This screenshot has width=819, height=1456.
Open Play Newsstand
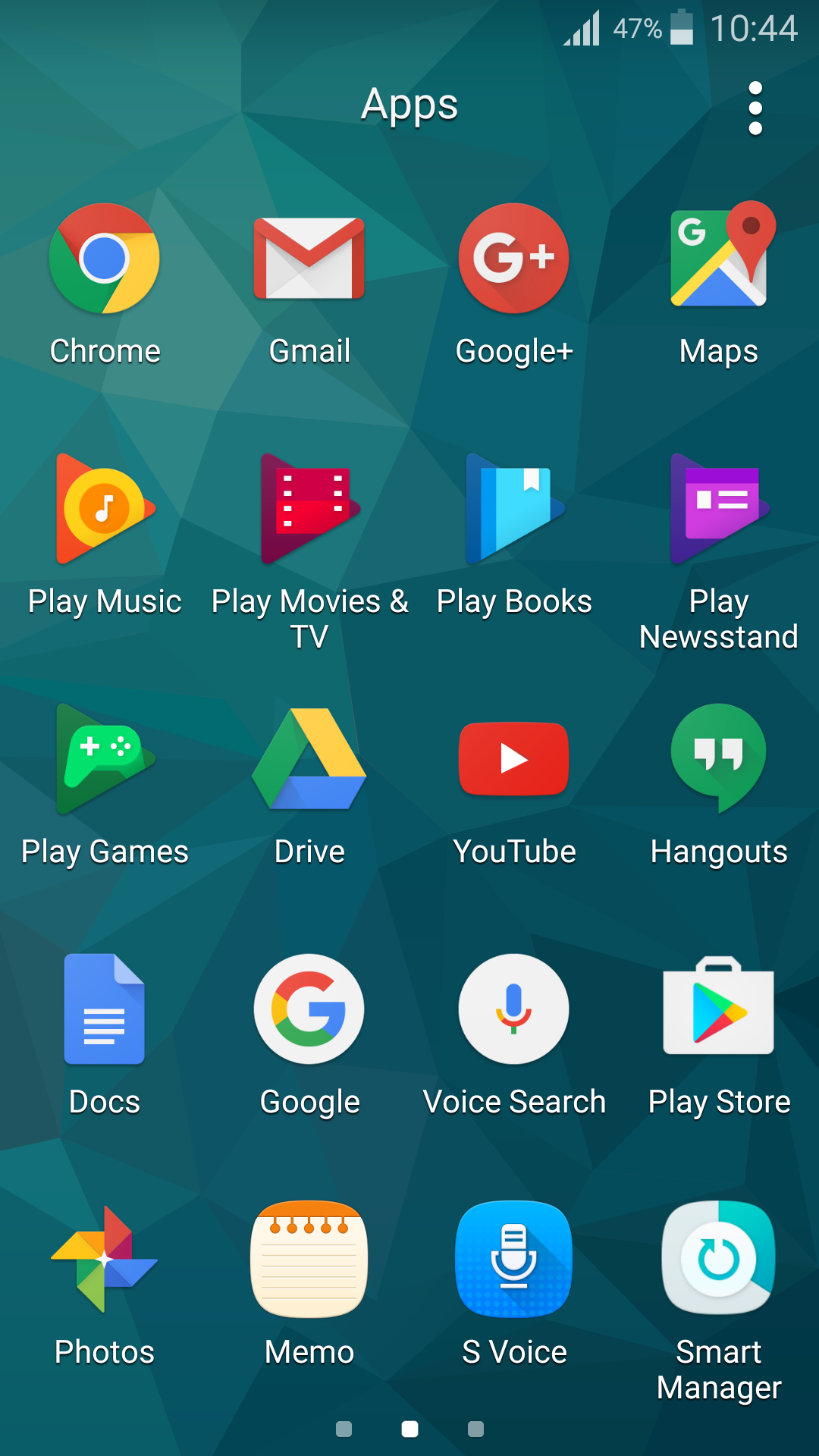tap(719, 510)
